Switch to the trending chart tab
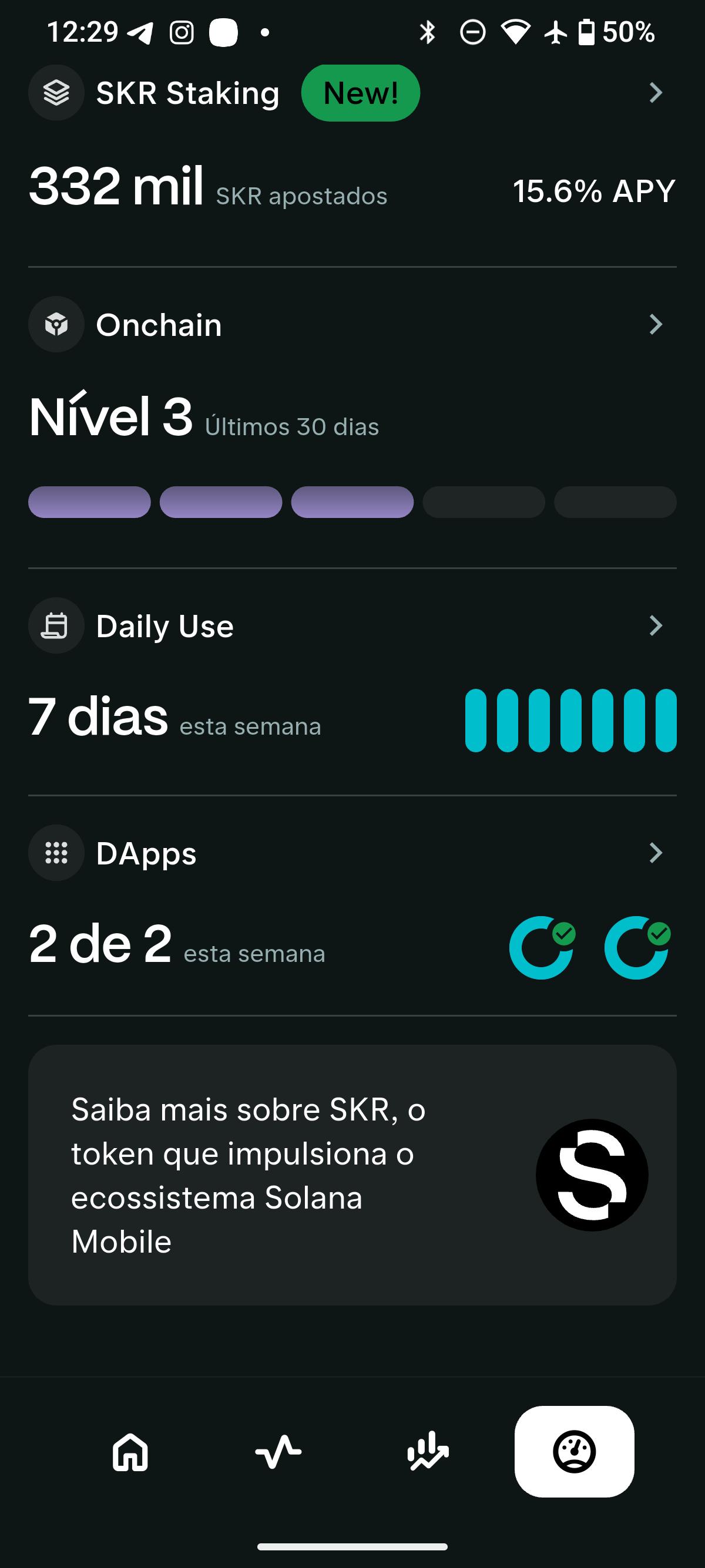This screenshot has height=1568, width=705. pyautogui.click(x=427, y=1452)
